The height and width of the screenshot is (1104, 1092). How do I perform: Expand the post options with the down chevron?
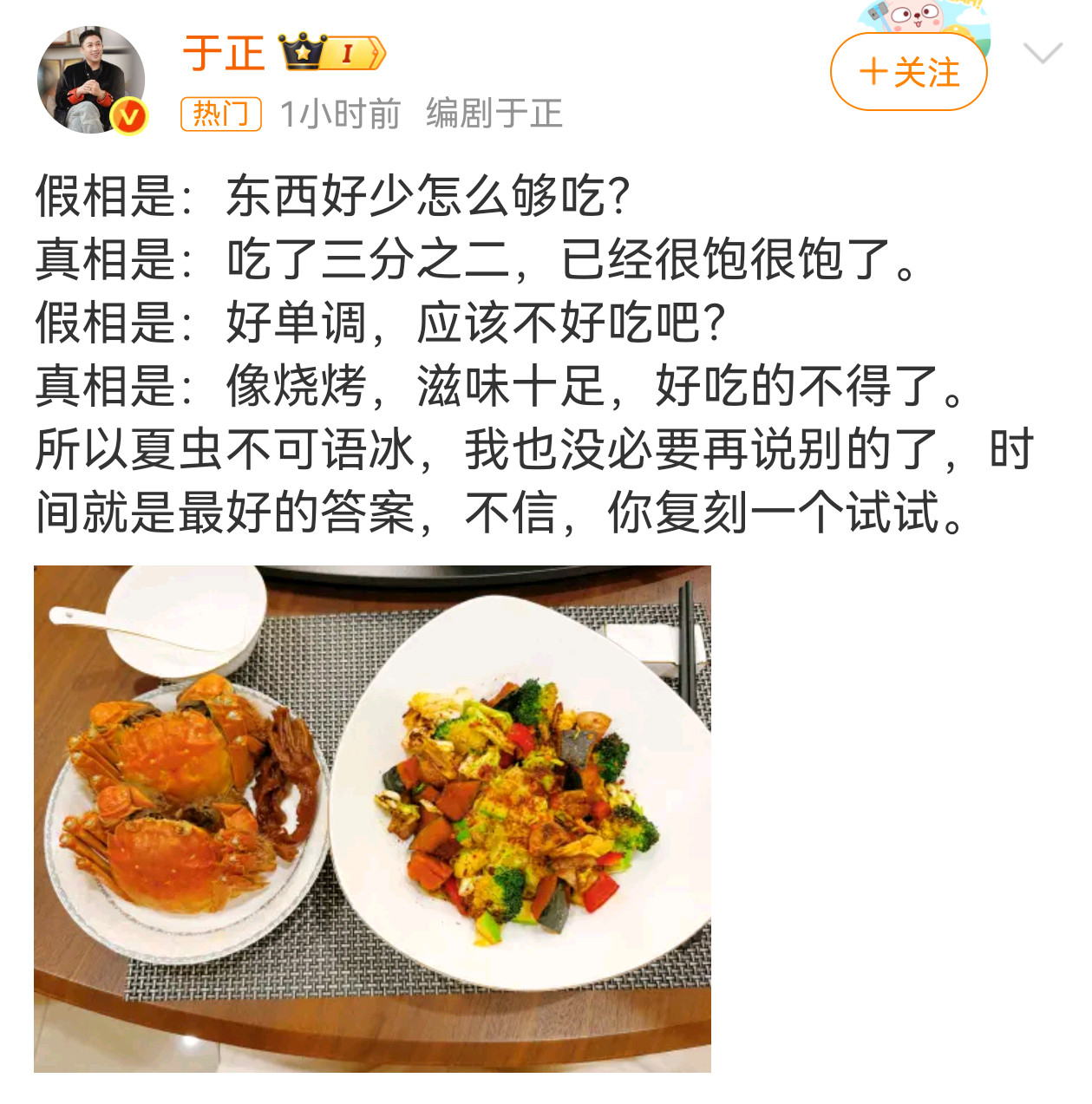click(1045, 54)
